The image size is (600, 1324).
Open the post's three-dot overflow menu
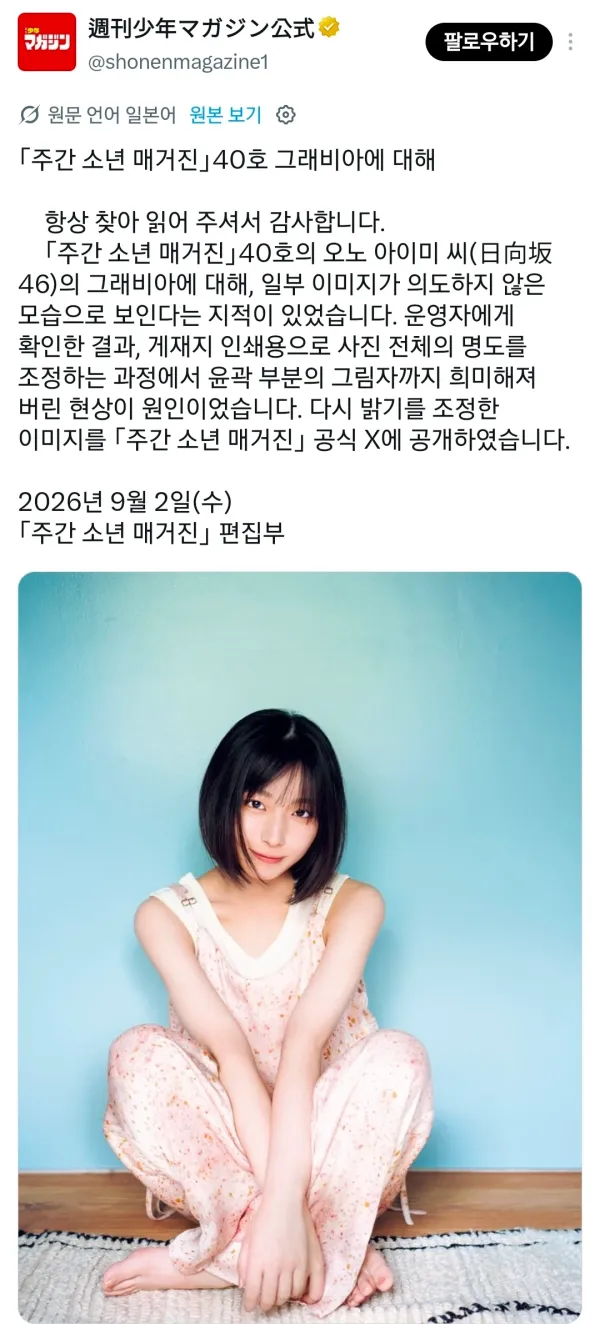coord(571,42)
